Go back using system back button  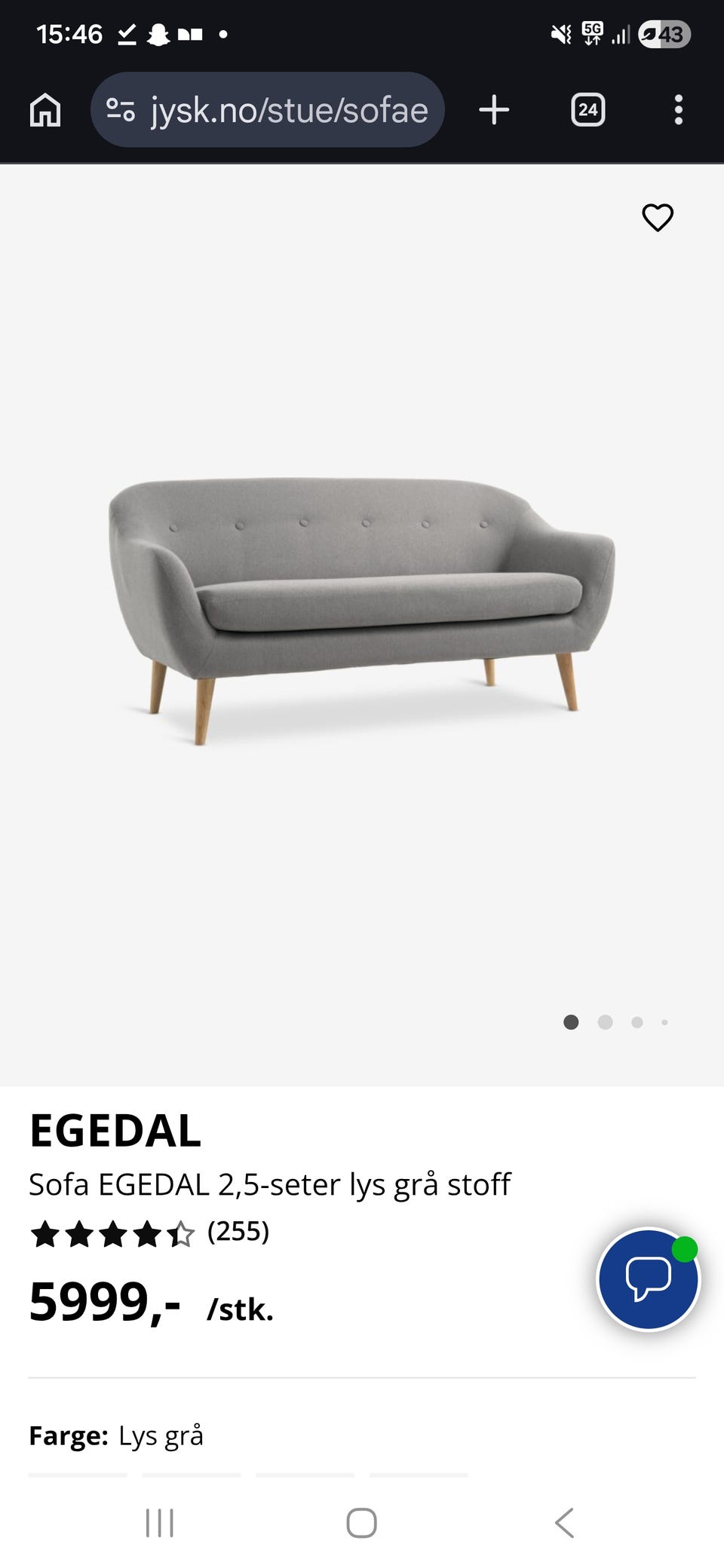pos(564,1523)
